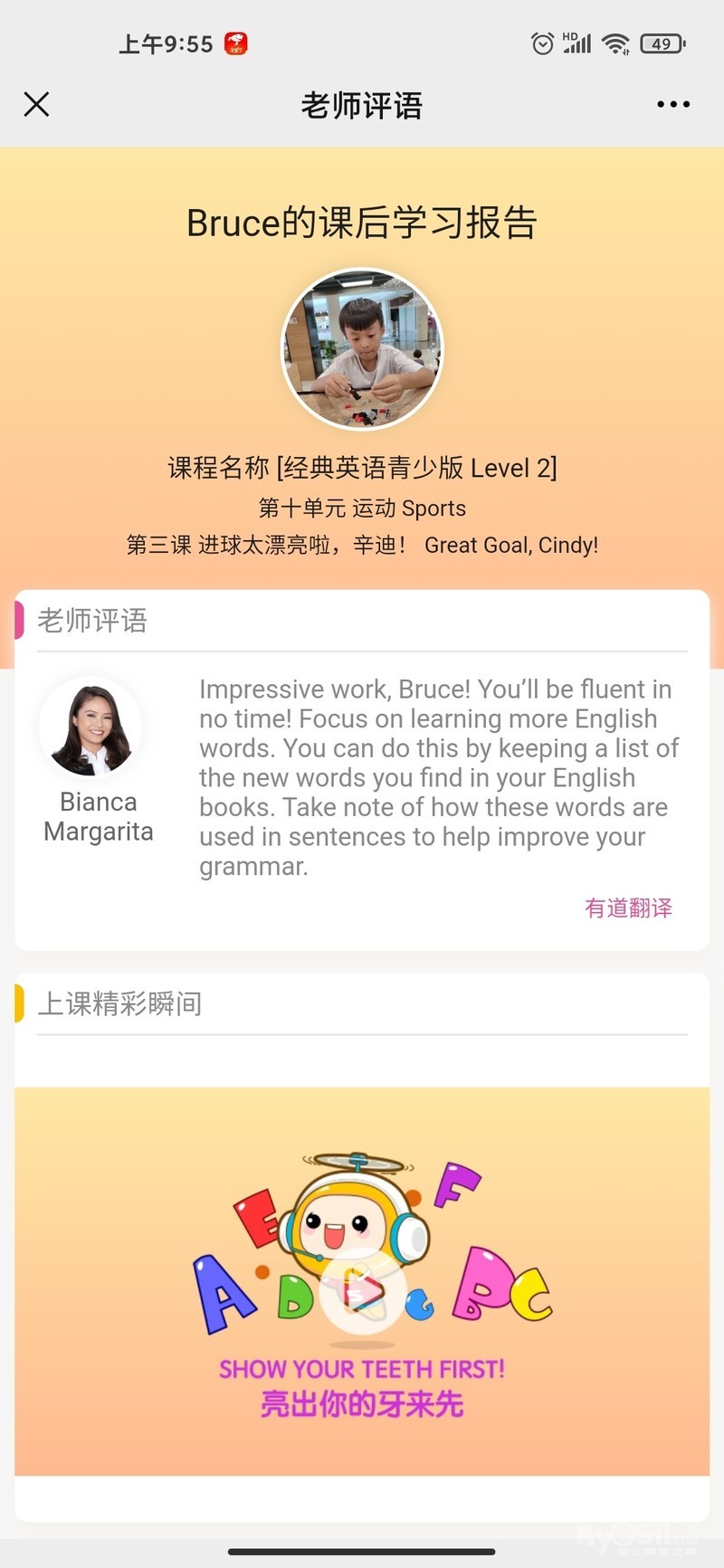Screen dimensions: 724x1568
Task: Close the teacher comments page
Action: (36, 104)
